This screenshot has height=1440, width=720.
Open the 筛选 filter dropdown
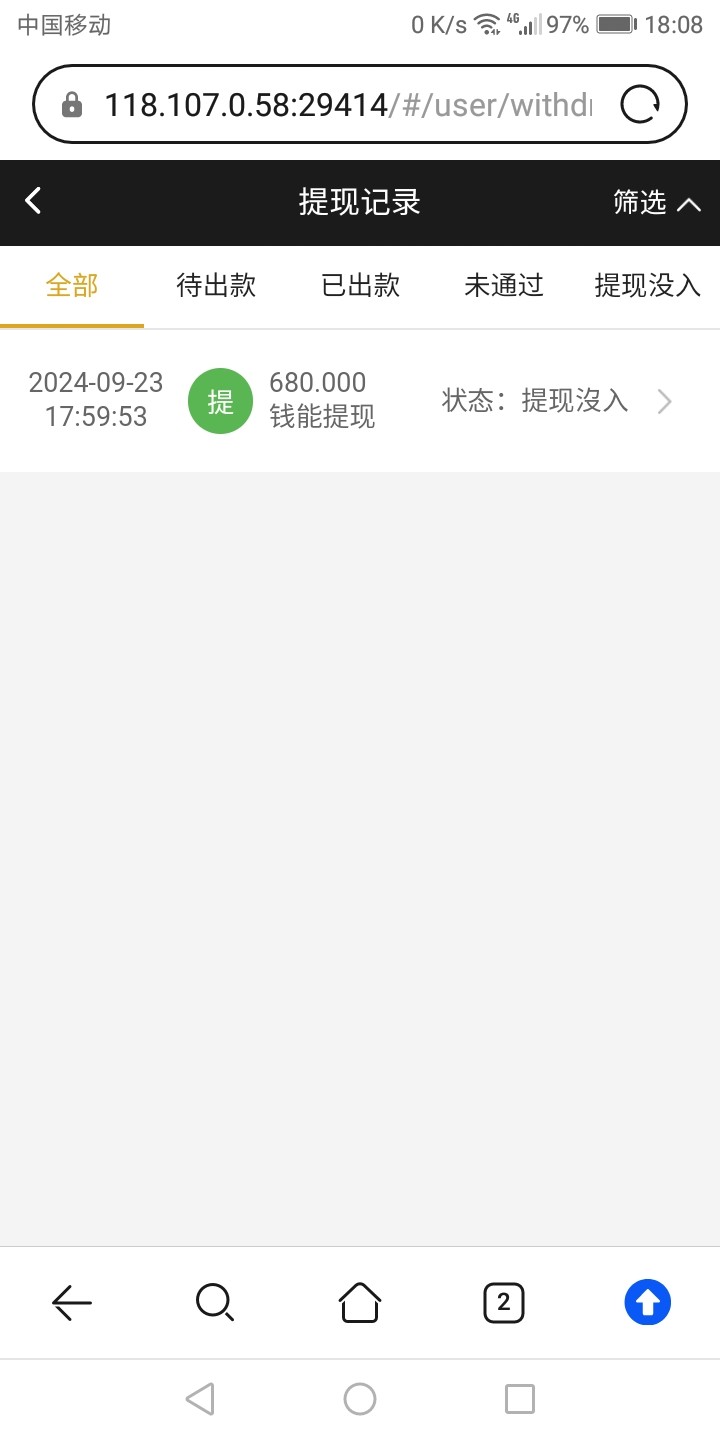coord(657,203)
